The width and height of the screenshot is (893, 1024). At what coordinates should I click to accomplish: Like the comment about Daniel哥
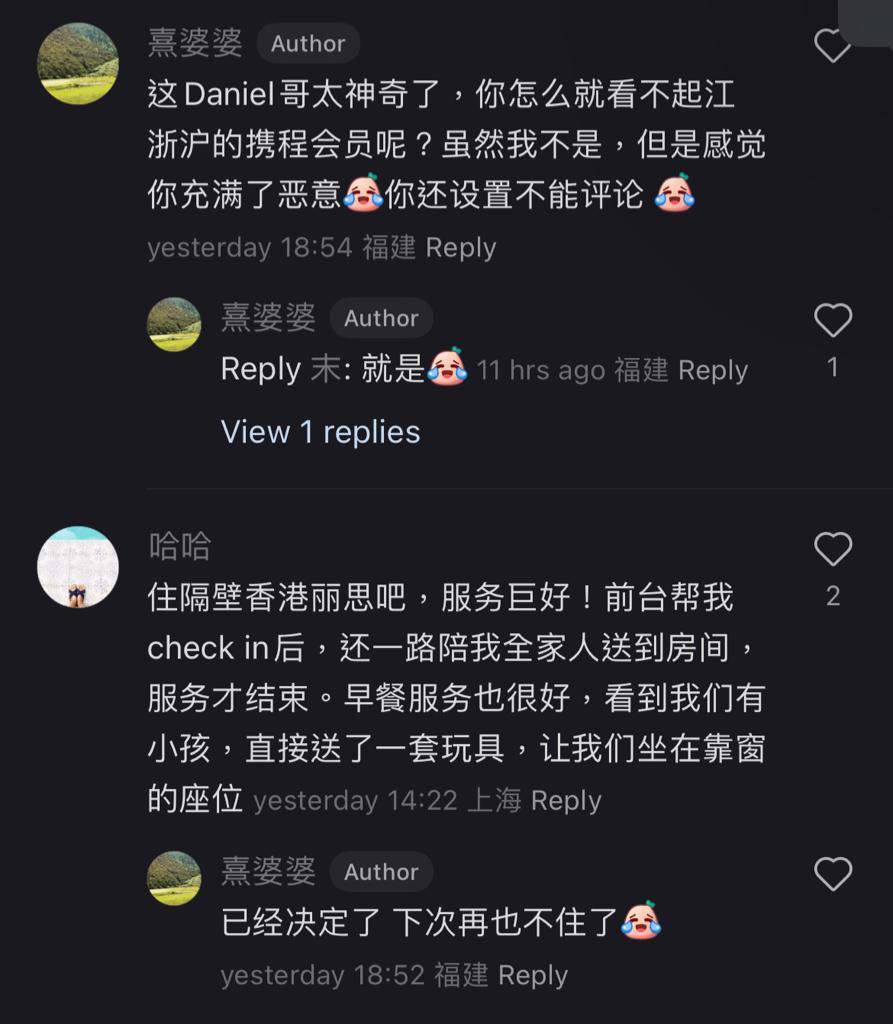coord(832,45)
